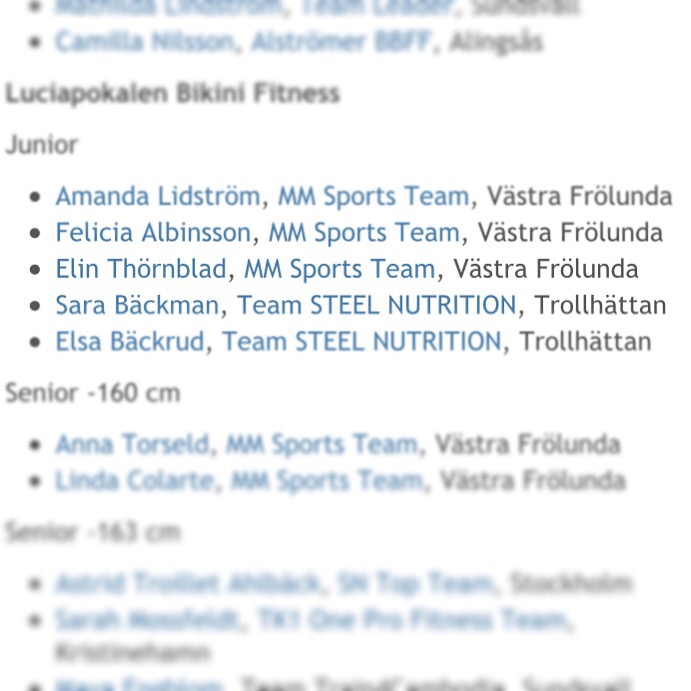This screenshot has height=691, width=691.
Task: Open Team STEEL NUTRITION link beside Elsa Bäckrud
Action: coord(361,342)
